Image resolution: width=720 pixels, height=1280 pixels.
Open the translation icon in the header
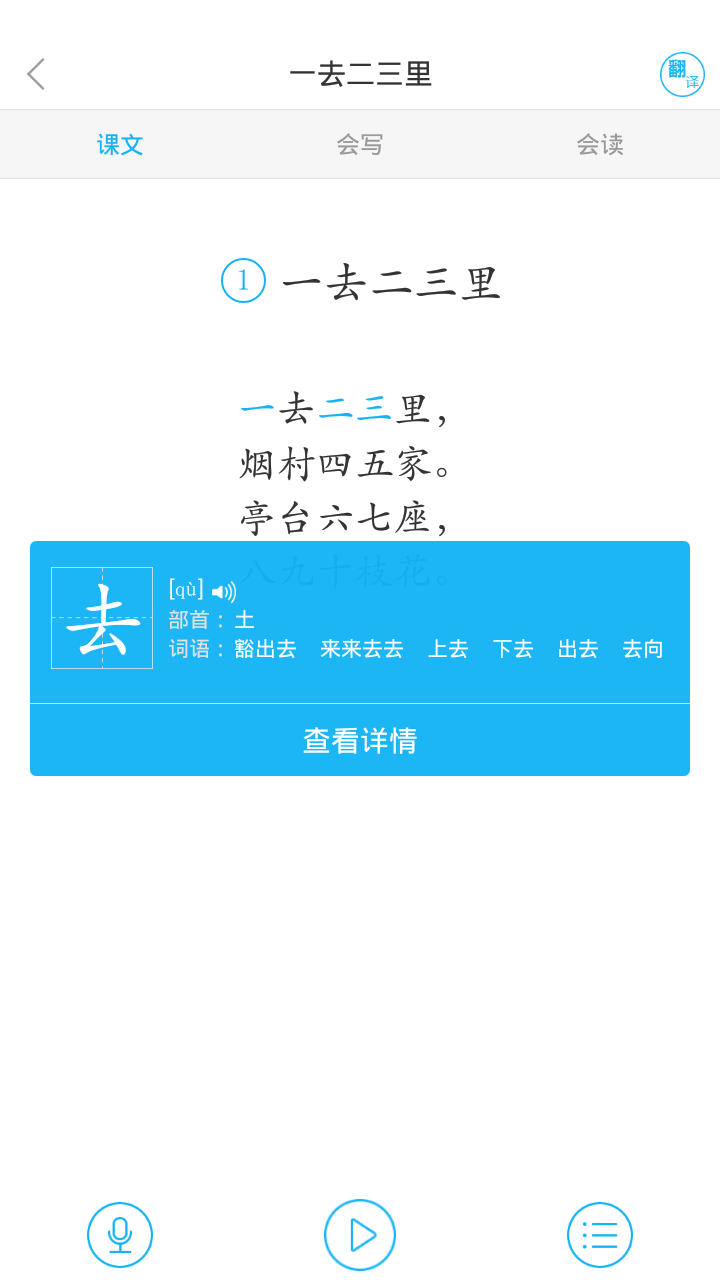(682, 74)
